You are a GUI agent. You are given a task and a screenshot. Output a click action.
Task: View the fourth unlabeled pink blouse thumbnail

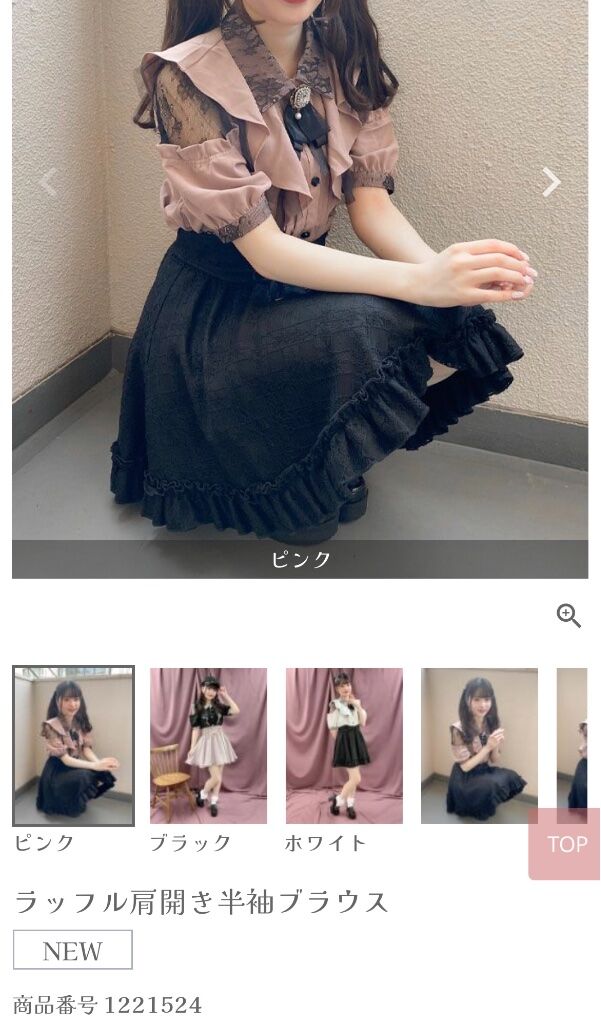[x=479, y=746]
